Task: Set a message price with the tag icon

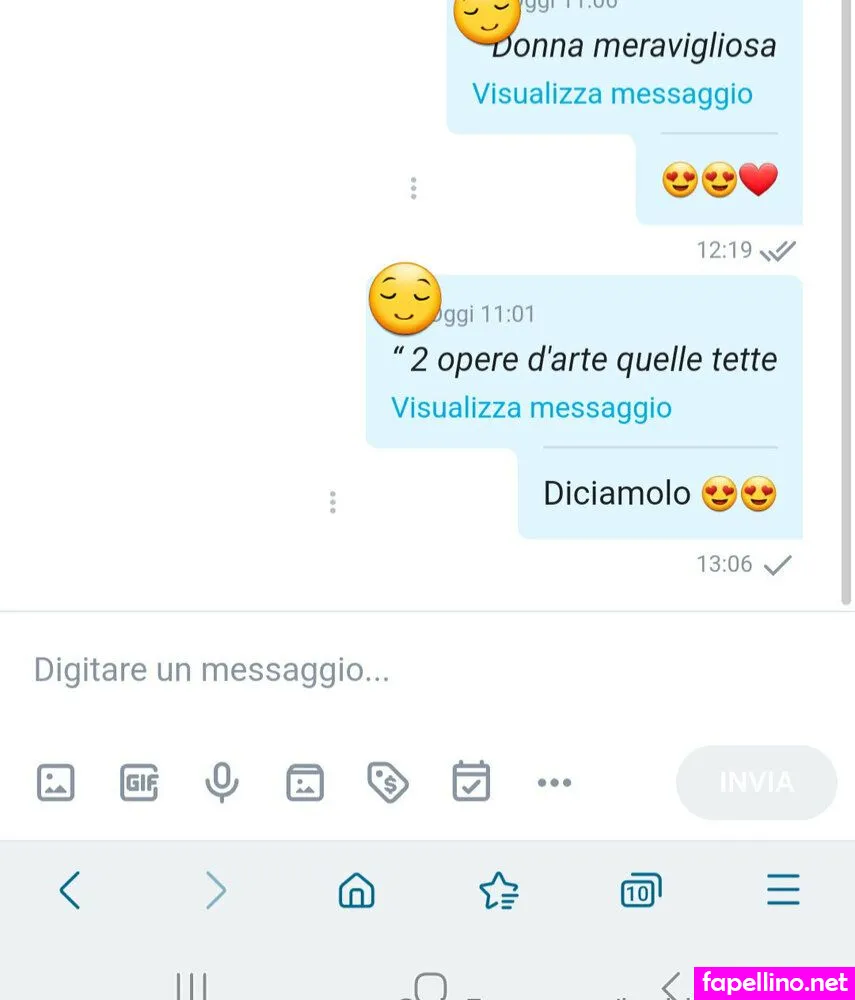Action: [388, 782]
